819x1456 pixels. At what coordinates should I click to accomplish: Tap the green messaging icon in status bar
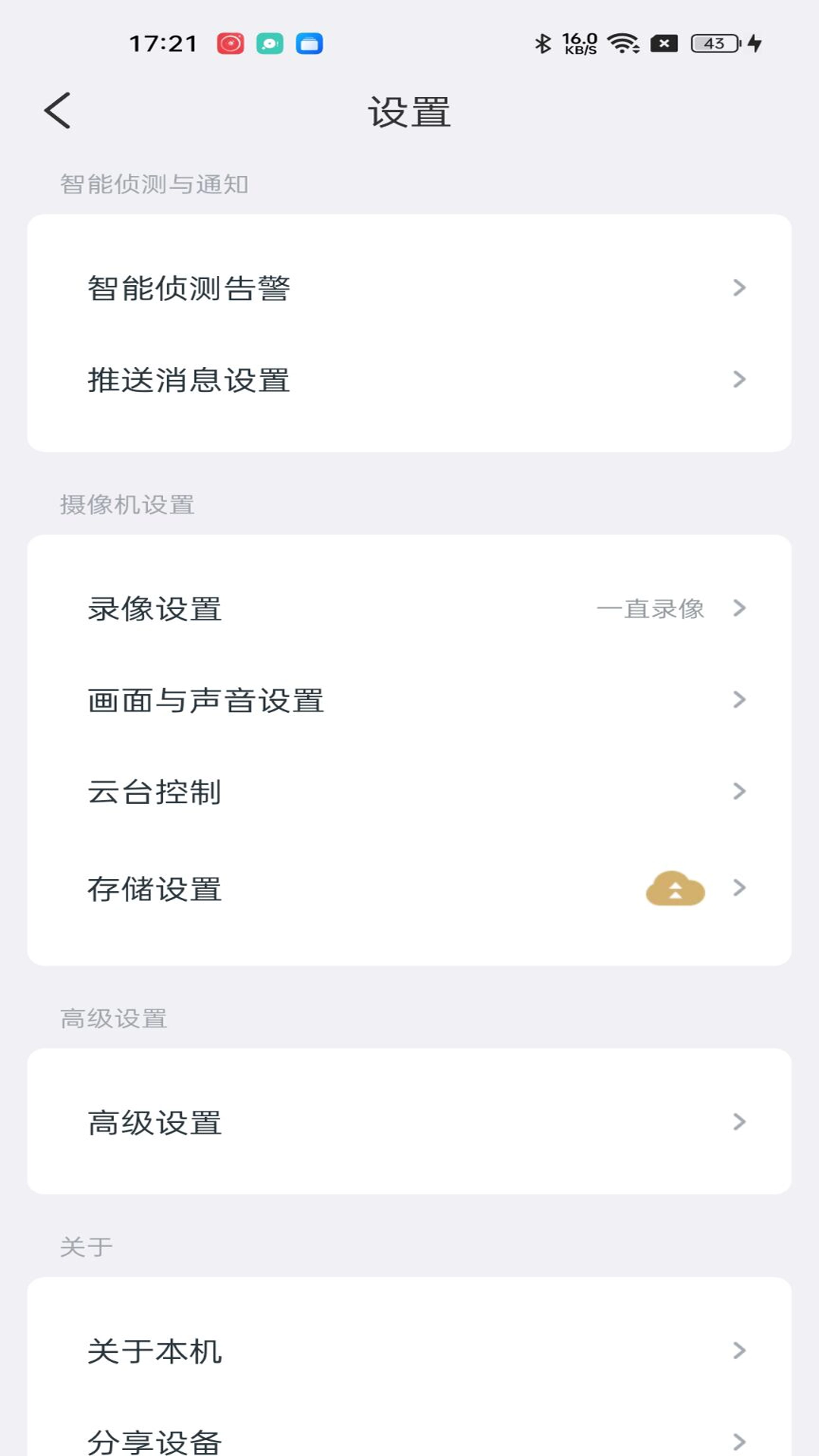(270, 43)
